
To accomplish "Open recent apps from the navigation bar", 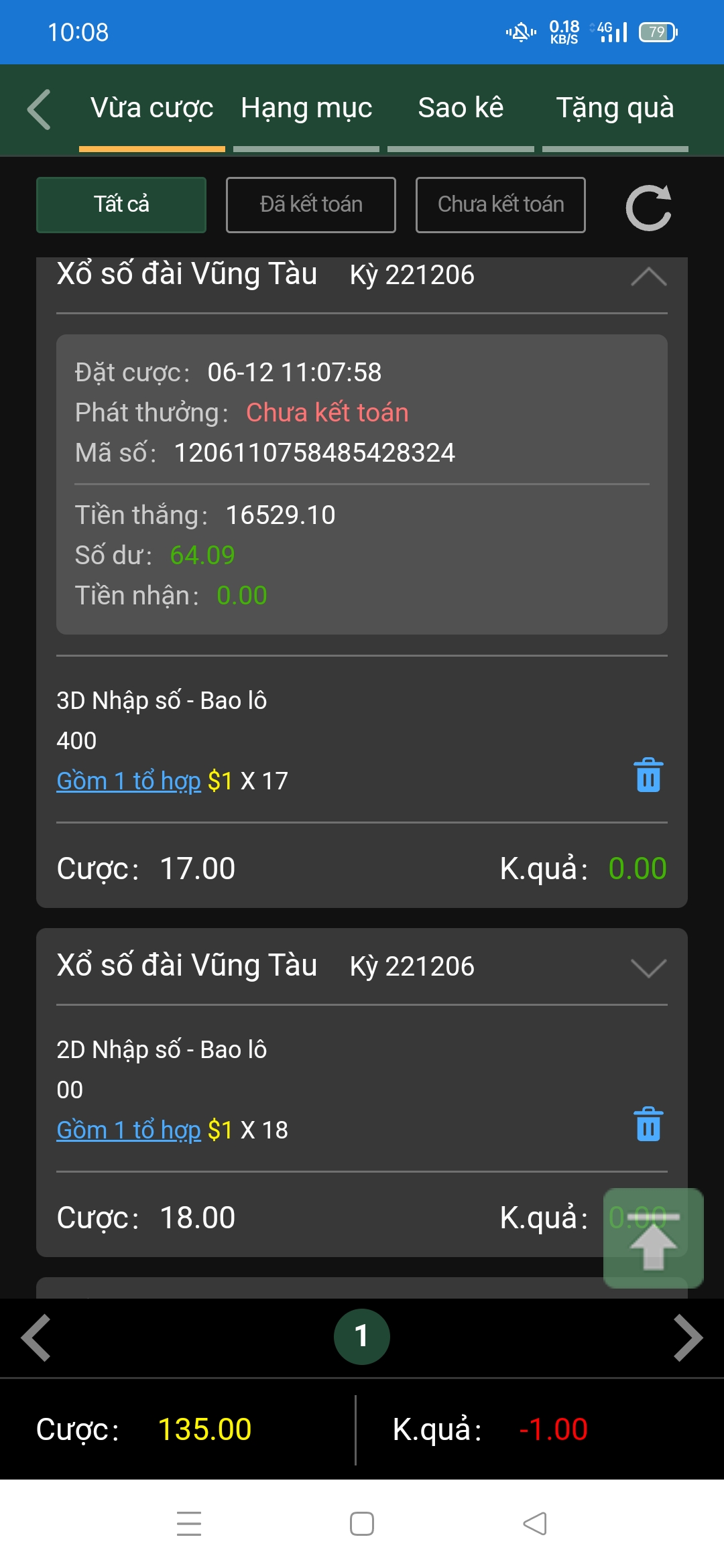I will tap(189, 1523).
